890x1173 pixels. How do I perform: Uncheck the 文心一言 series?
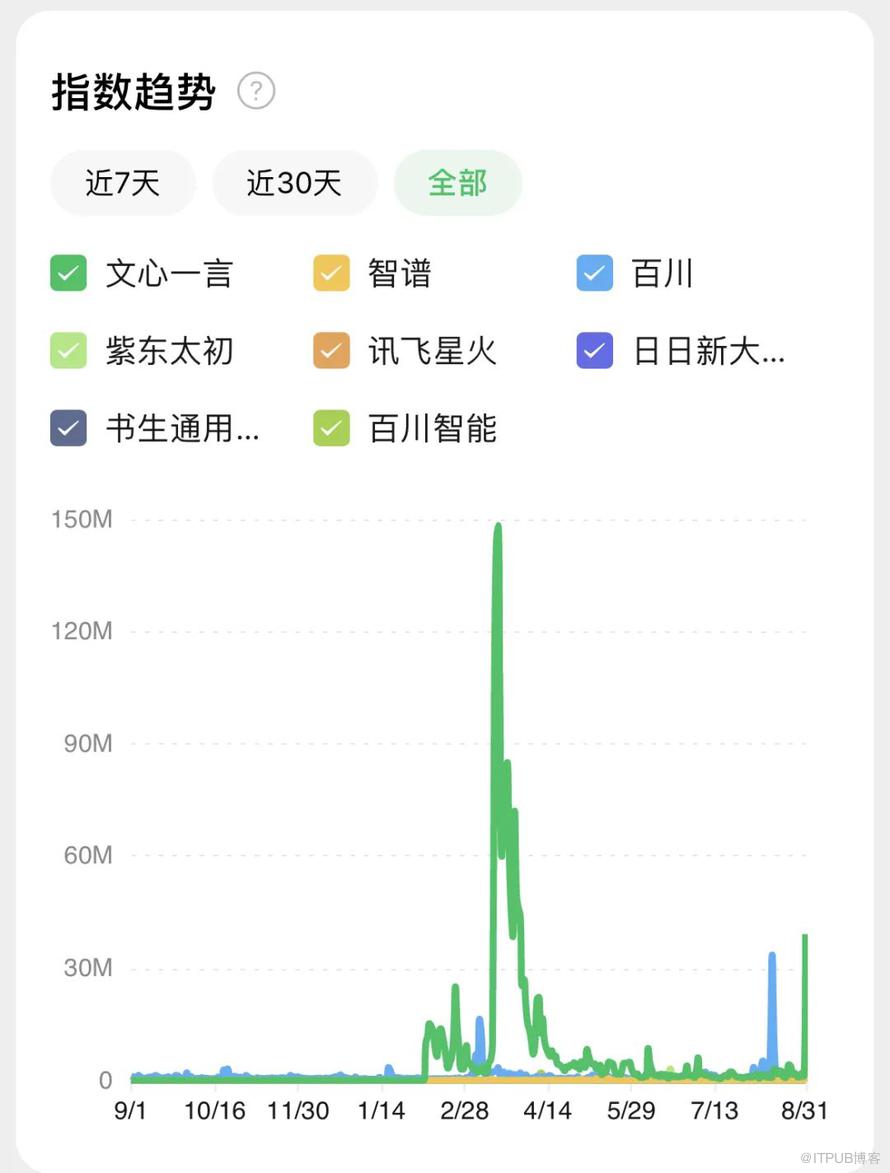click(x=69, y=273)
